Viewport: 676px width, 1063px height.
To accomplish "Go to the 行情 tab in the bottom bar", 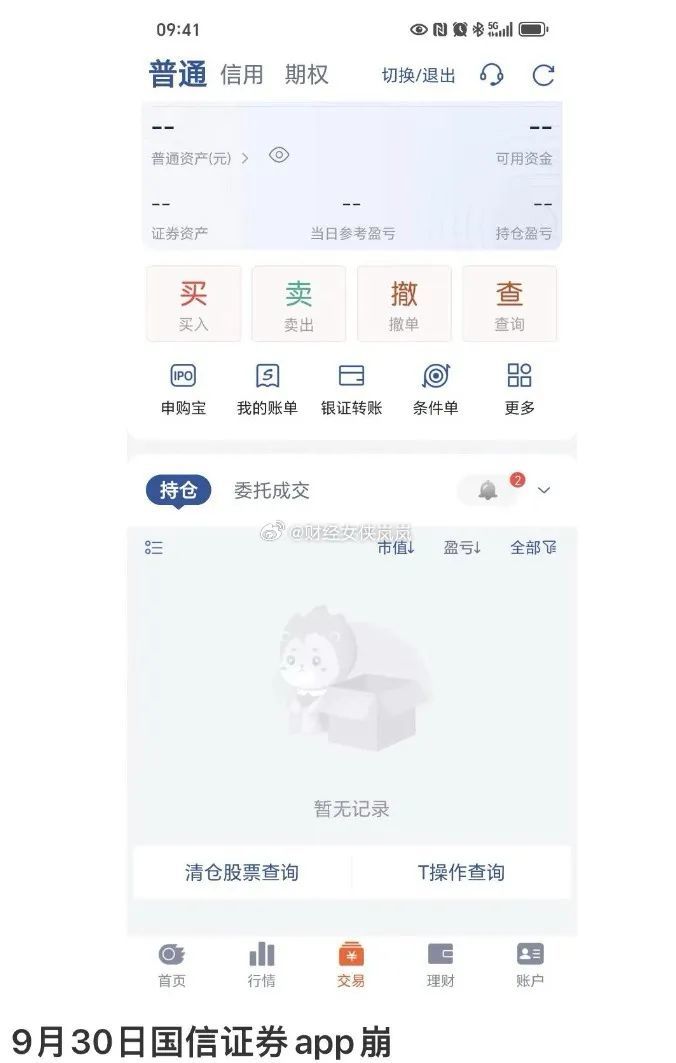I will [x=261, y=963].
